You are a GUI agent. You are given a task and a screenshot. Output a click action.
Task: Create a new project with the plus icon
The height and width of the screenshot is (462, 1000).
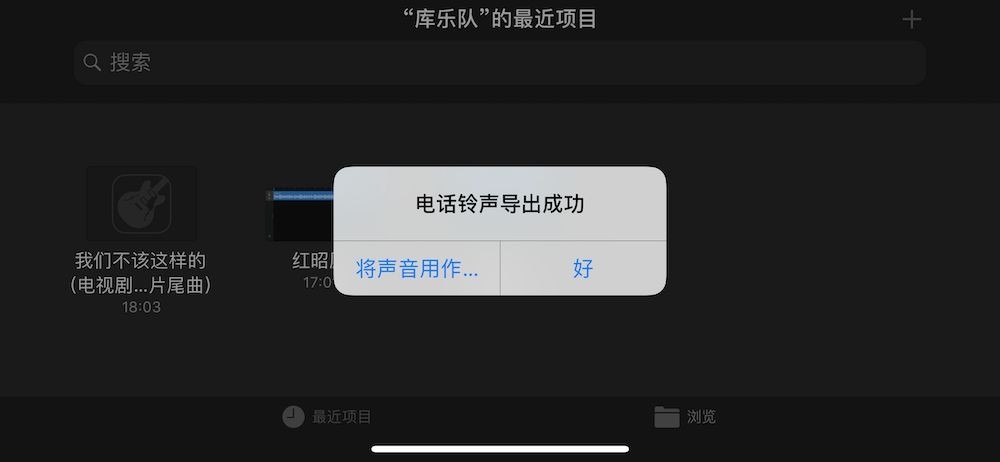(x=911, y=20)
